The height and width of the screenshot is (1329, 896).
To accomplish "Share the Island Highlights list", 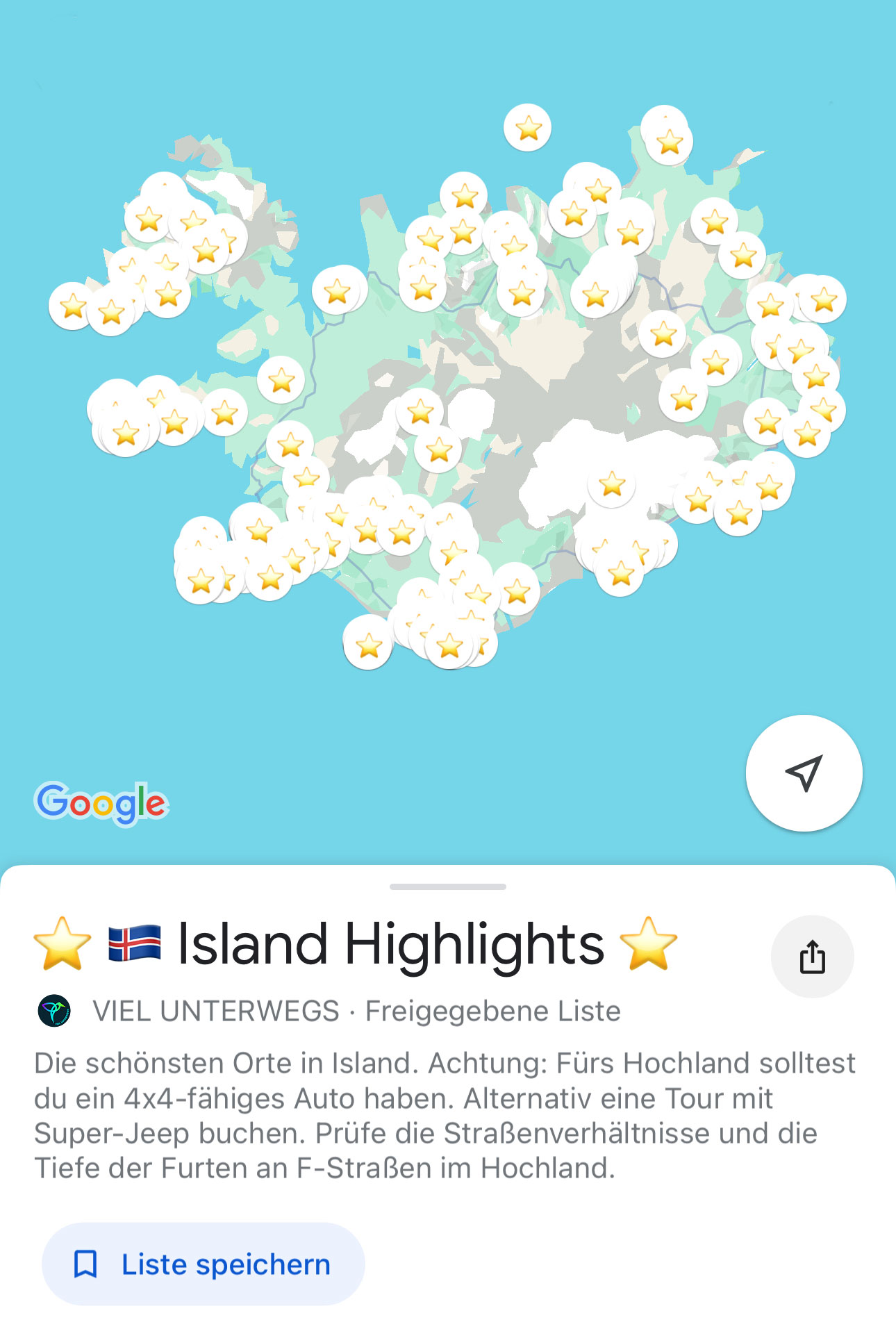I will tap(812, 957).
